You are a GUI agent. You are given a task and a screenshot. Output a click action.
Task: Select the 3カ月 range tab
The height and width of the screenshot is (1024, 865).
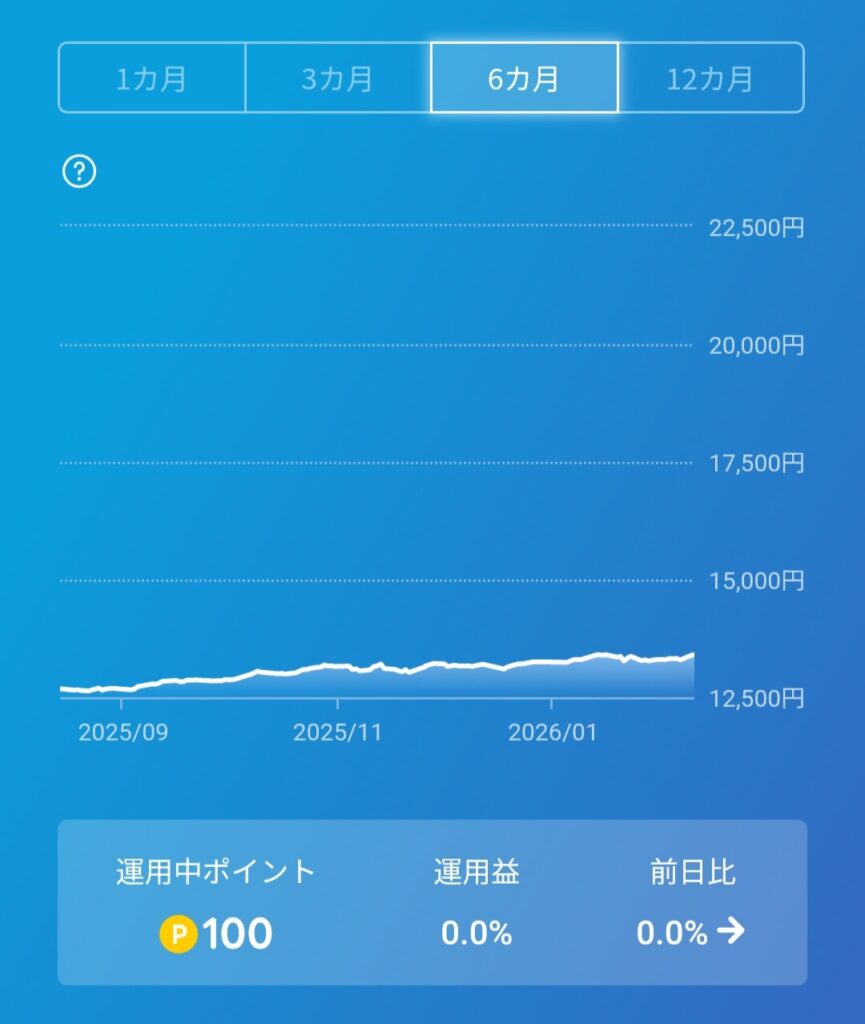click(338, 78)
